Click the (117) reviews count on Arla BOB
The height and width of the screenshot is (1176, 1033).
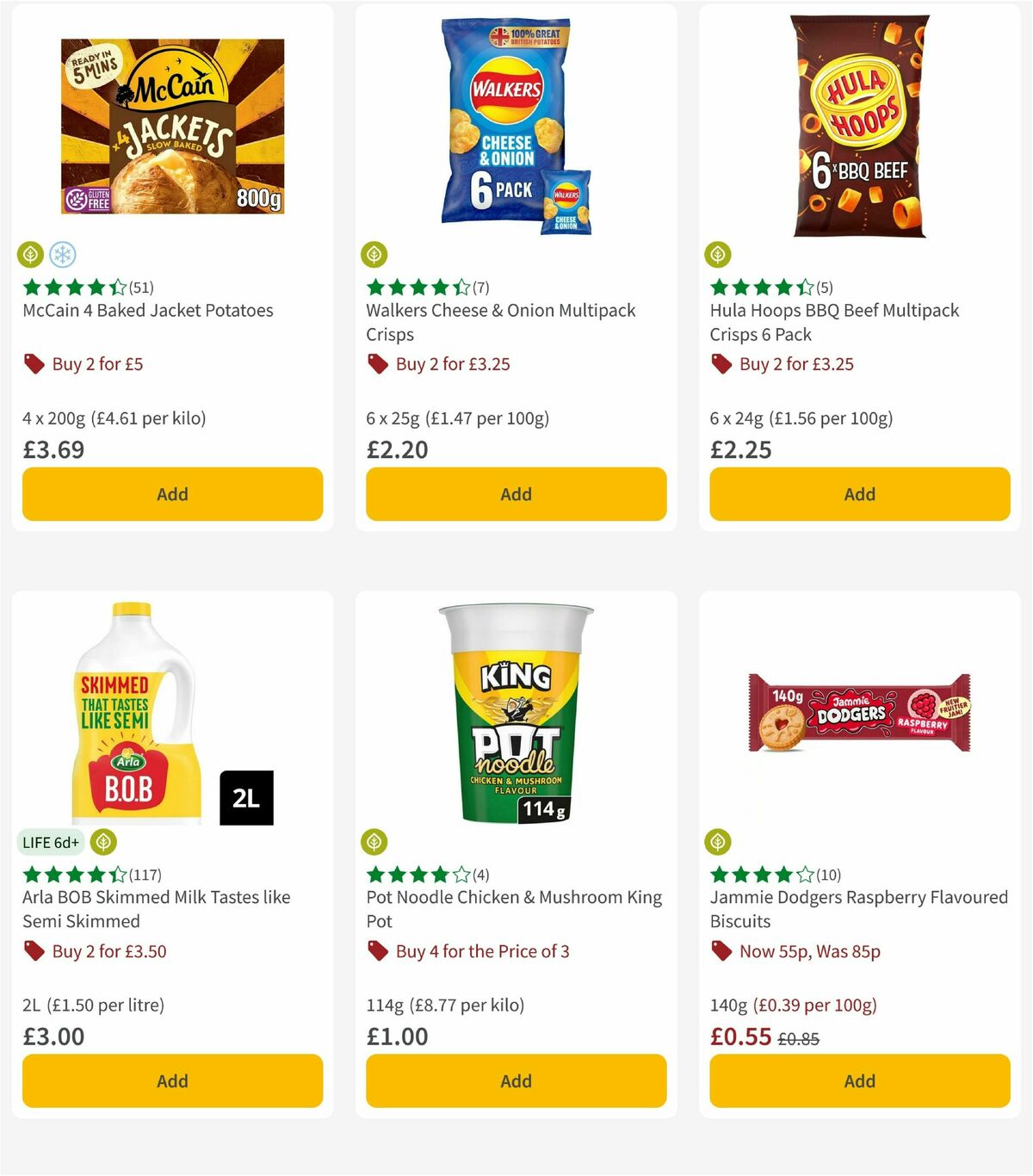tap(145, 874)
